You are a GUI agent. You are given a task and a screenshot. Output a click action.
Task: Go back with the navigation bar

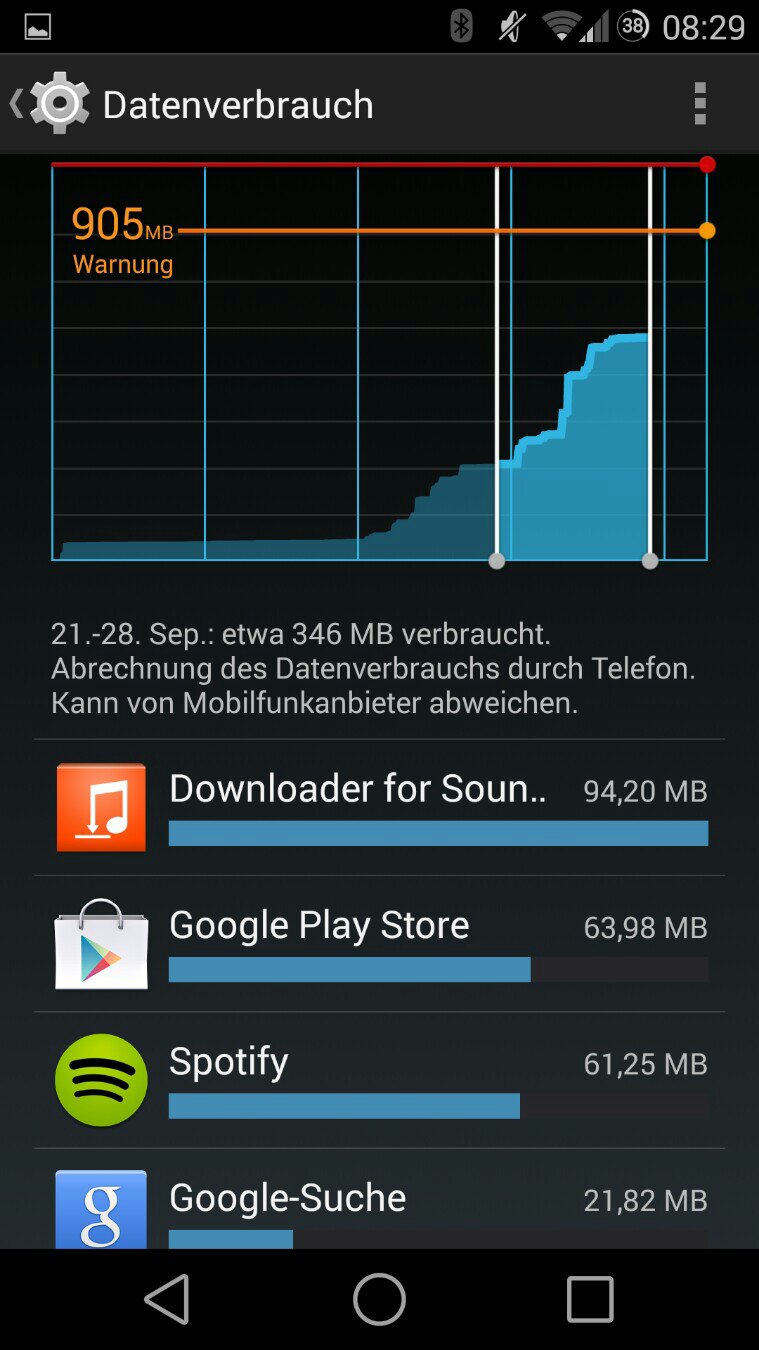pos(168,1299)
